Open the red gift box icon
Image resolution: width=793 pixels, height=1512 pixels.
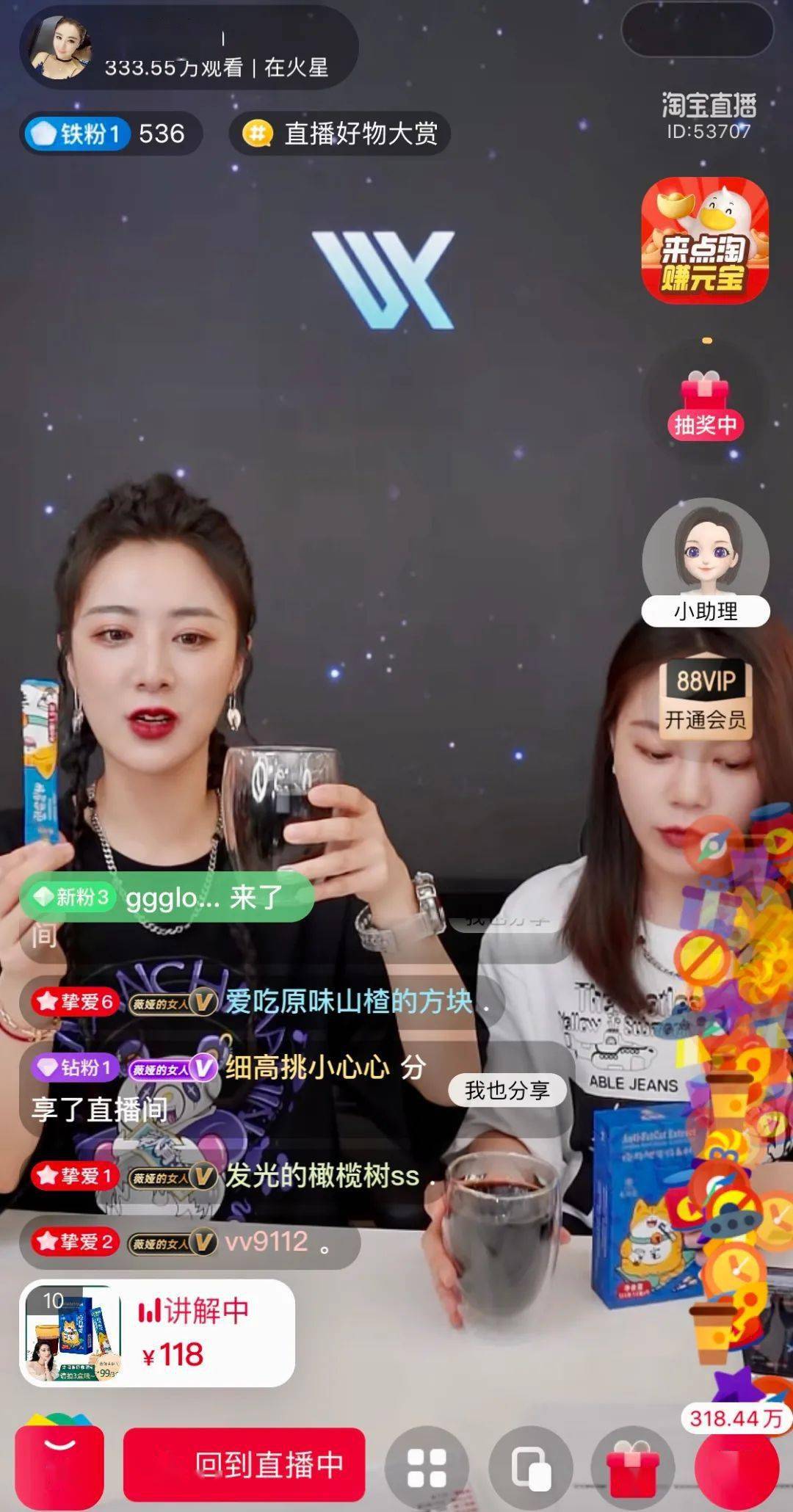[633, 1468]
